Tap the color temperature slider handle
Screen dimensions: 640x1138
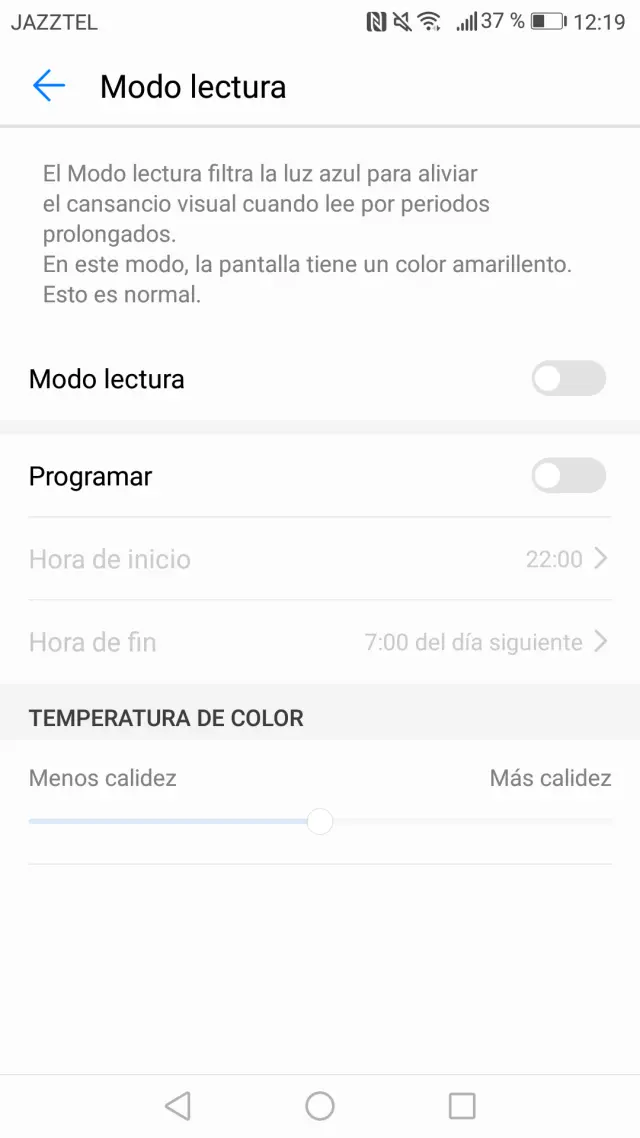click(x=319, y=822)
